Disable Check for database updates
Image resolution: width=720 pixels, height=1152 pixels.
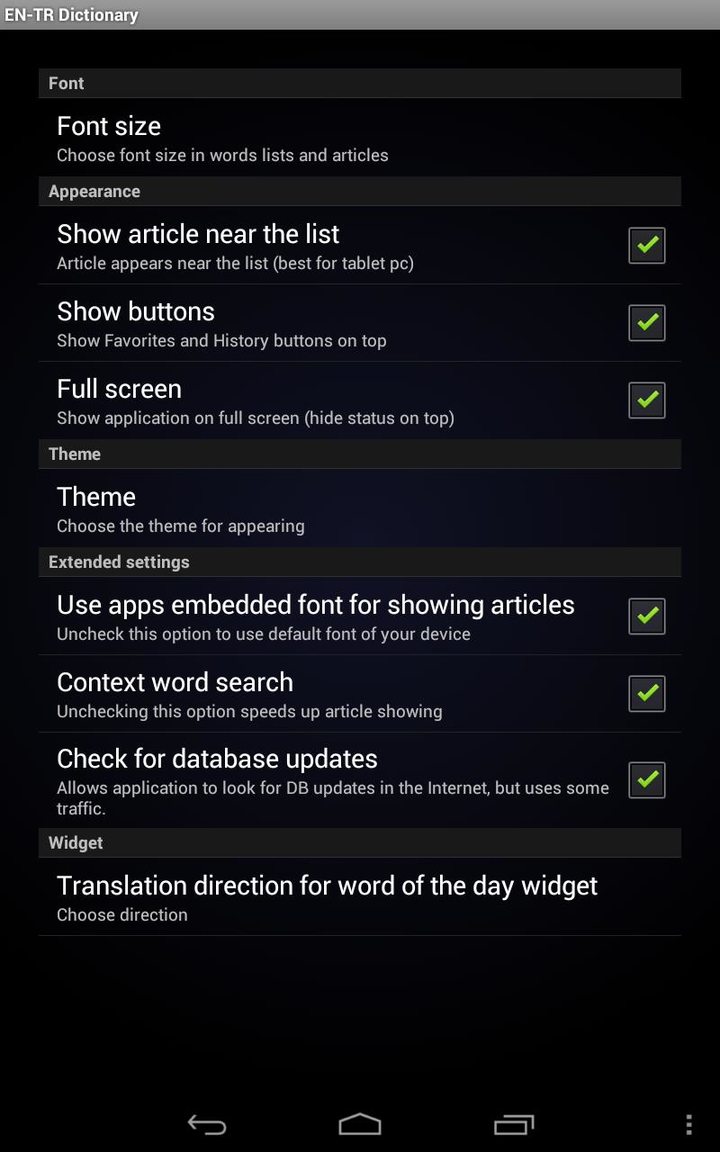tap(646, 780)
